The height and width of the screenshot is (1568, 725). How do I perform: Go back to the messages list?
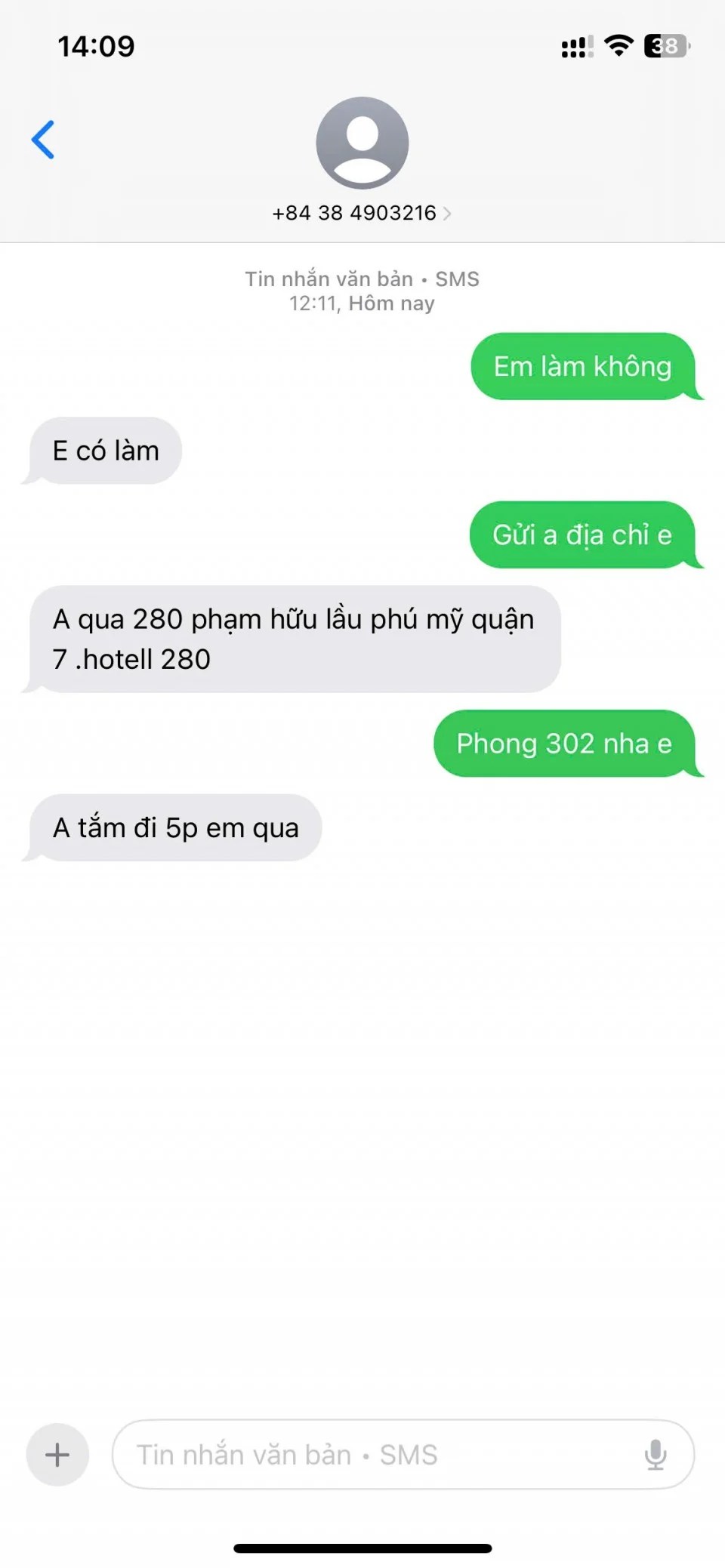click(x=43, y=140)
